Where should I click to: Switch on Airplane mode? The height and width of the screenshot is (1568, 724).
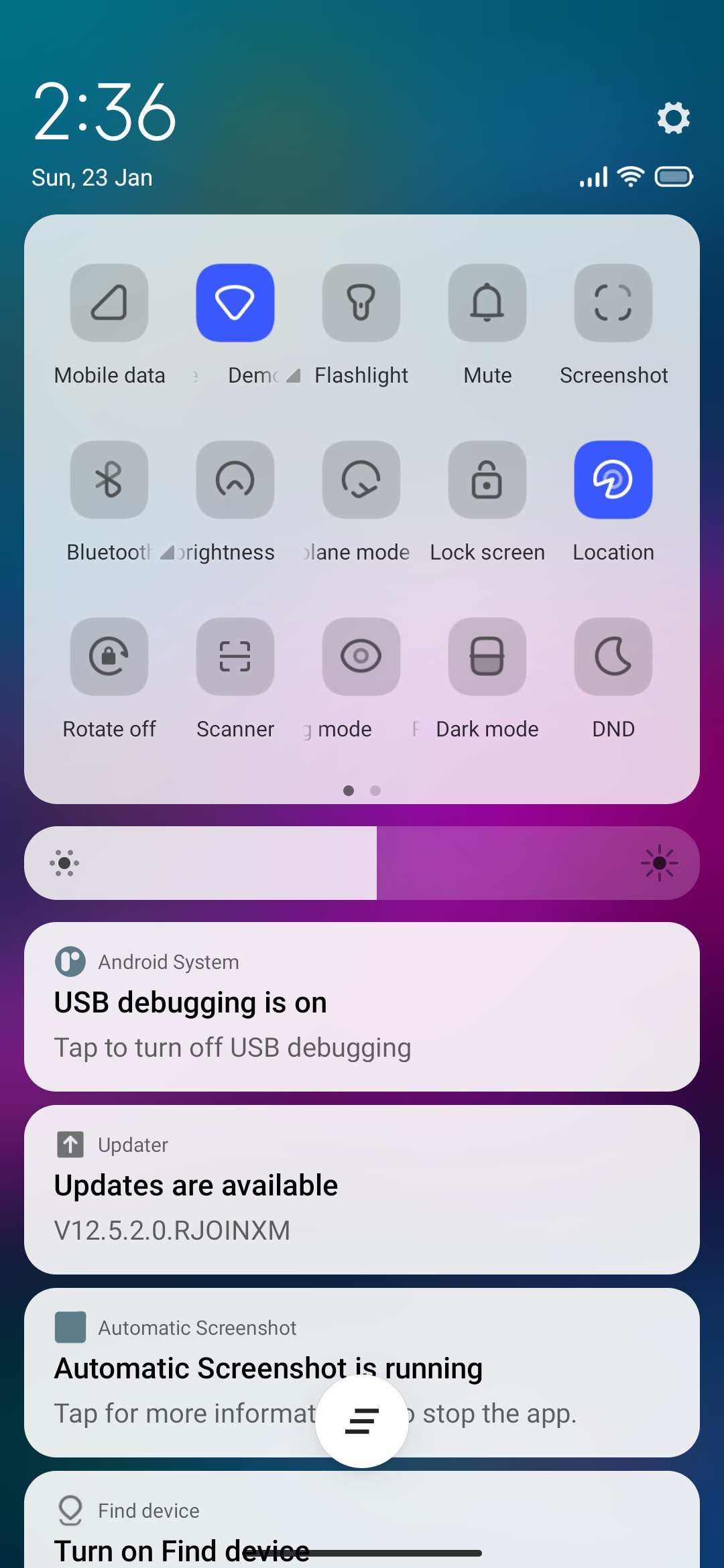point(361,480)
